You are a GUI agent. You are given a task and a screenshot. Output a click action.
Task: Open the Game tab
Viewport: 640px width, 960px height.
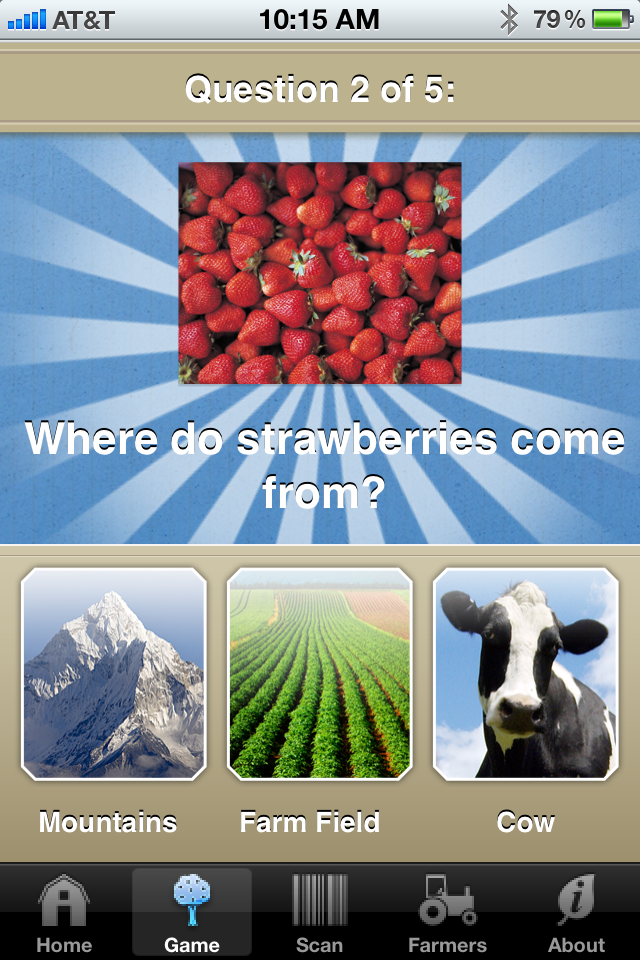tap(192, 912)
